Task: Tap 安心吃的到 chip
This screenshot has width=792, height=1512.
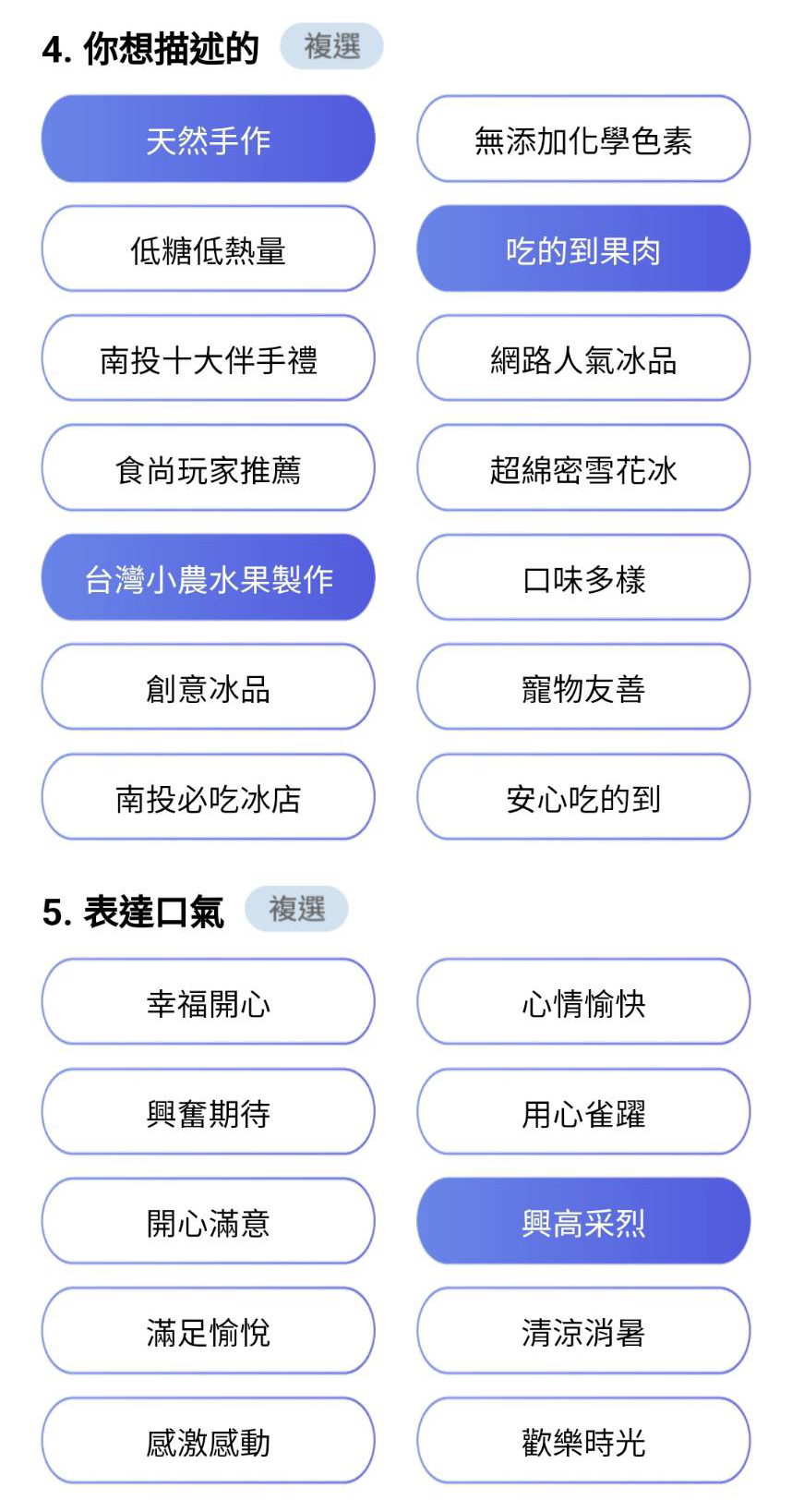Action: click(x=583, y=798)
